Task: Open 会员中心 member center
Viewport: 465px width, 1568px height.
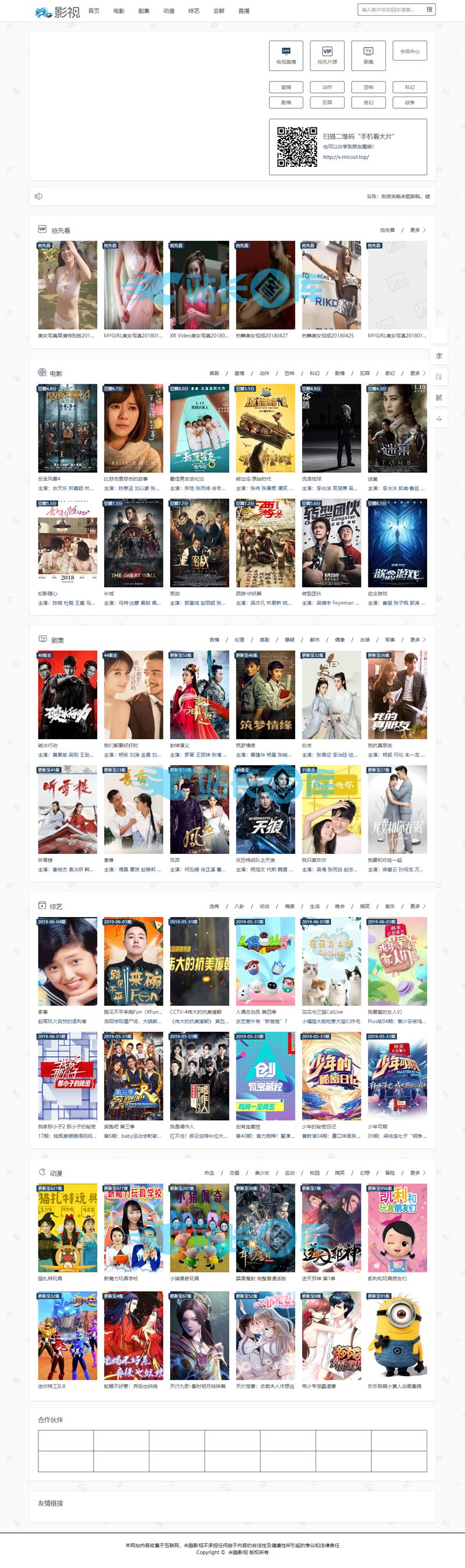Action: click(410, 51)
